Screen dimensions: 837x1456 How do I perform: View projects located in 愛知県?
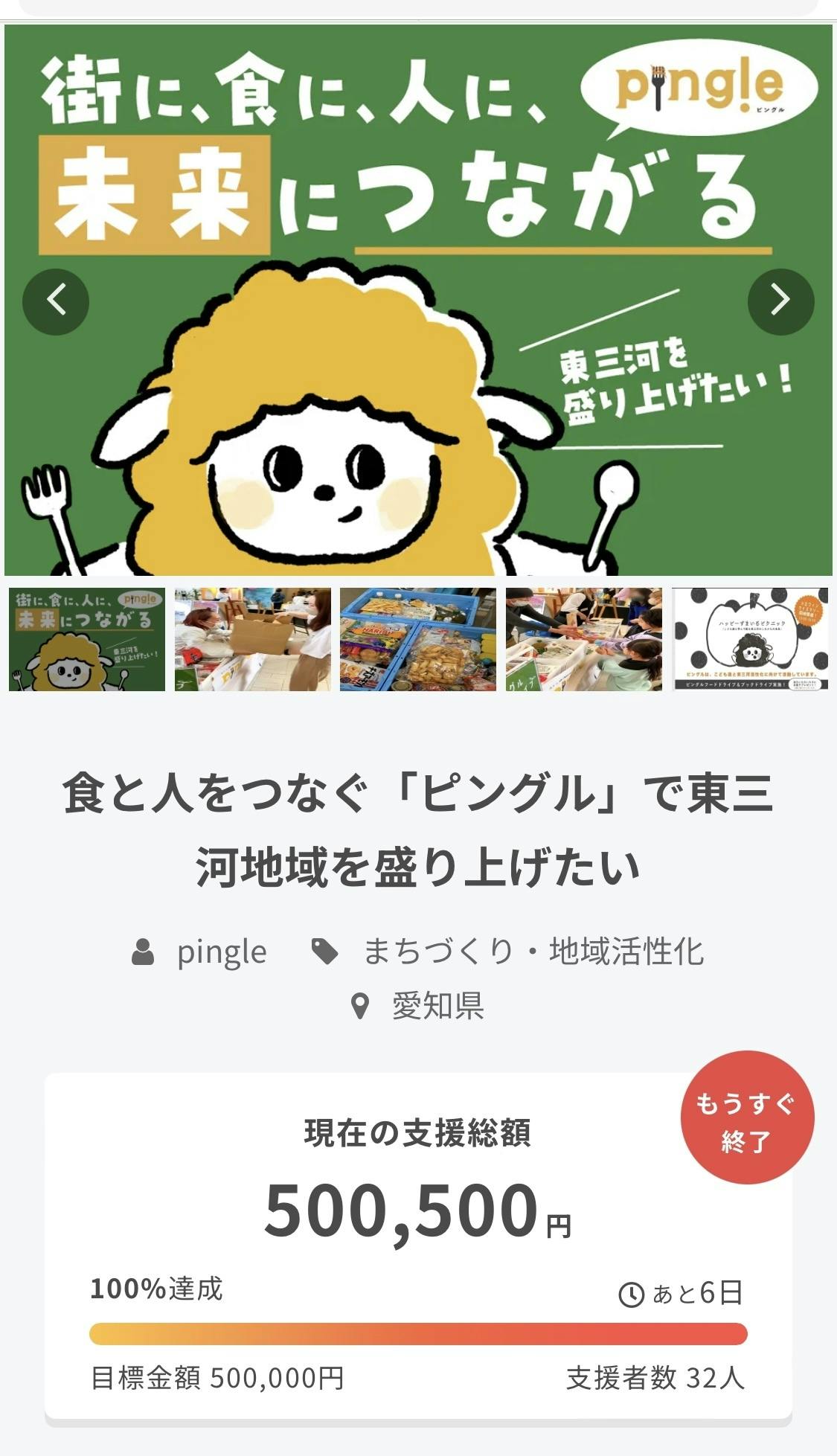(x=437, y=1006)
